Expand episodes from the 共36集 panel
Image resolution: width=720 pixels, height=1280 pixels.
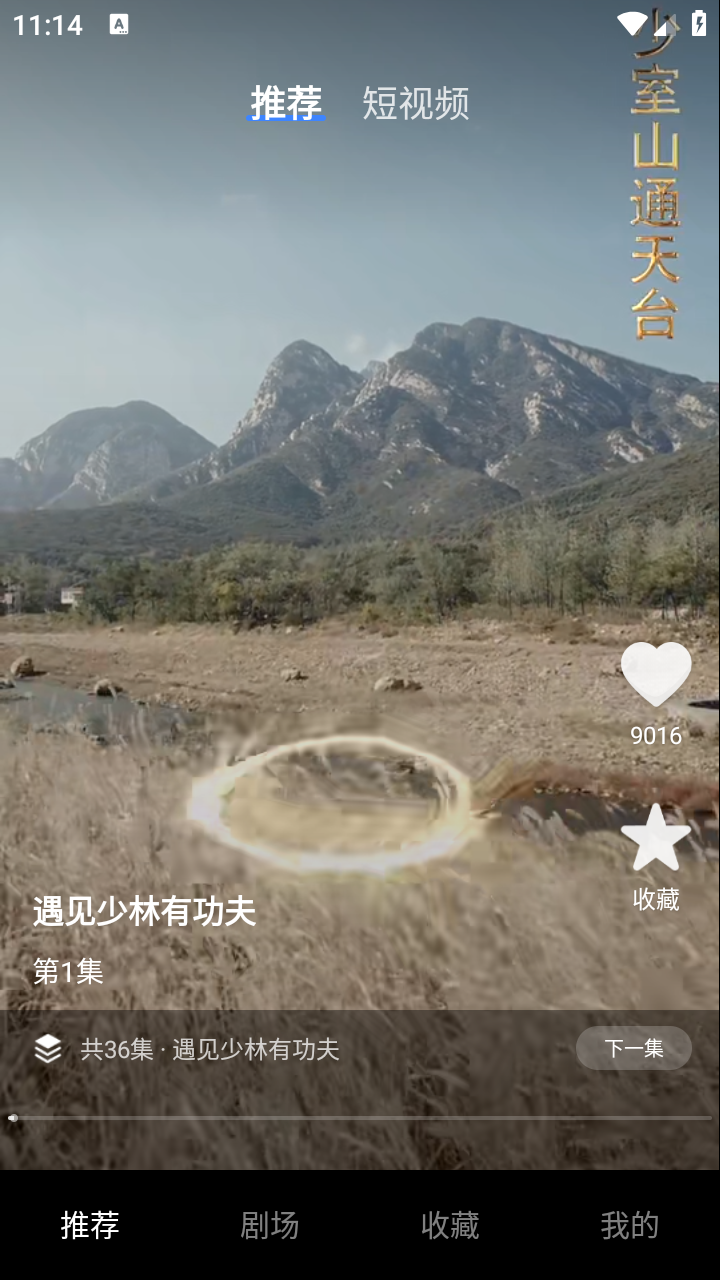click(x=113, y=1048)
